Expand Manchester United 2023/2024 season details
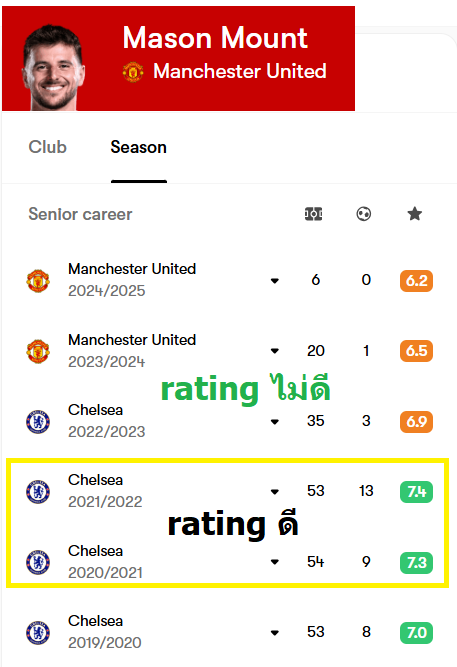 point(275,351)
